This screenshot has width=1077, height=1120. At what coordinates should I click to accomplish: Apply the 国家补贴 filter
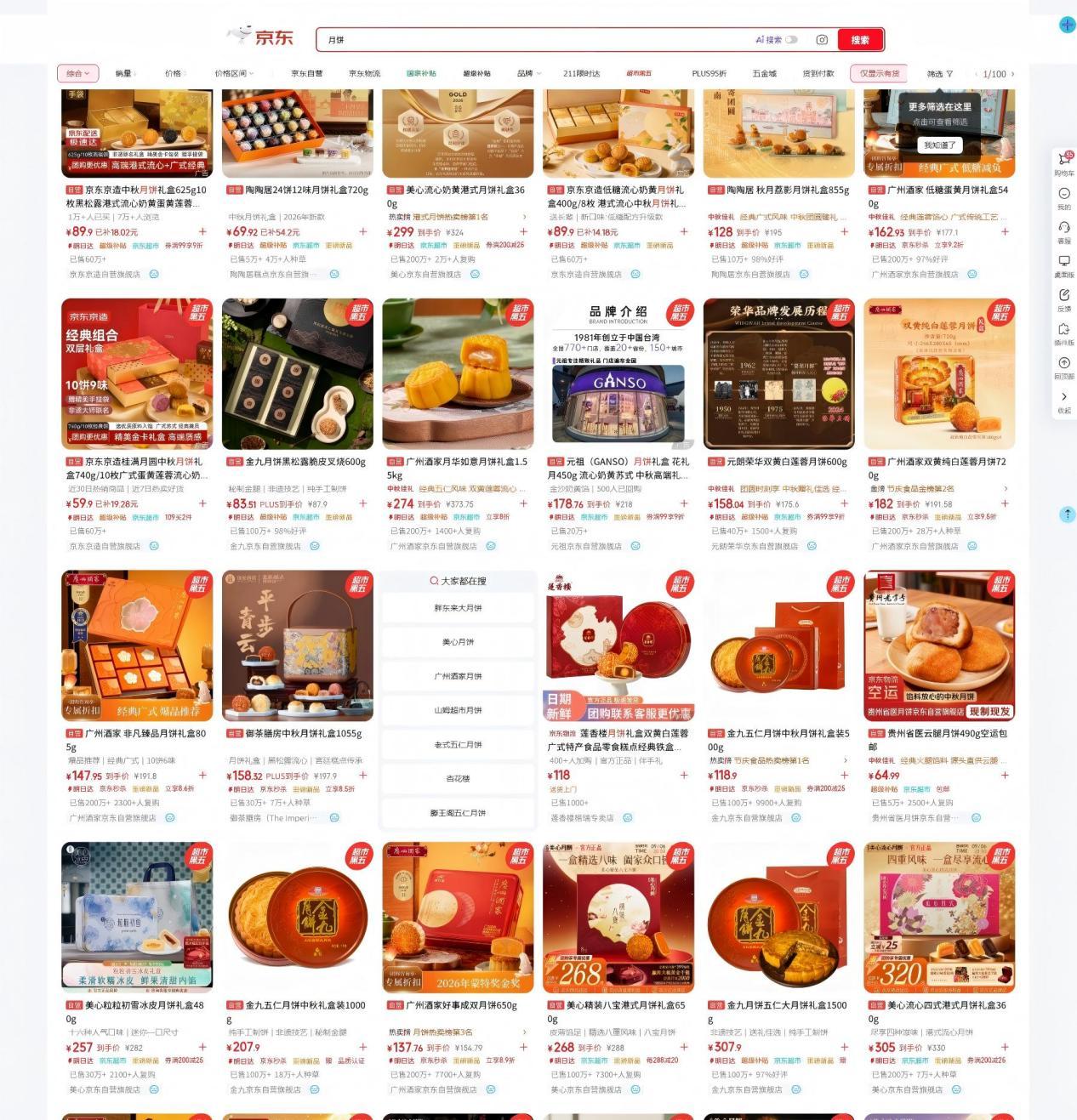tap(421, 73)
